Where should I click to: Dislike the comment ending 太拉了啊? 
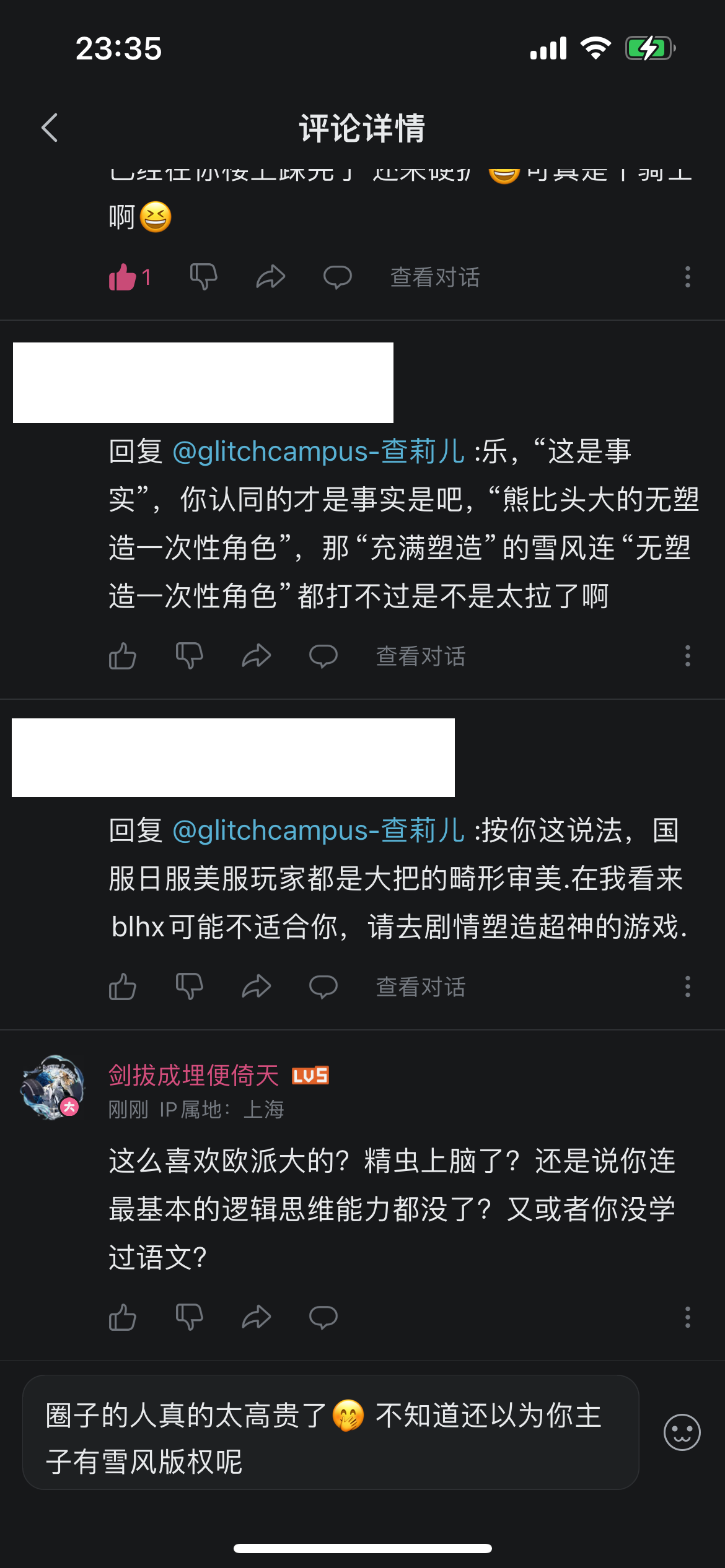(x=190, y=656)
